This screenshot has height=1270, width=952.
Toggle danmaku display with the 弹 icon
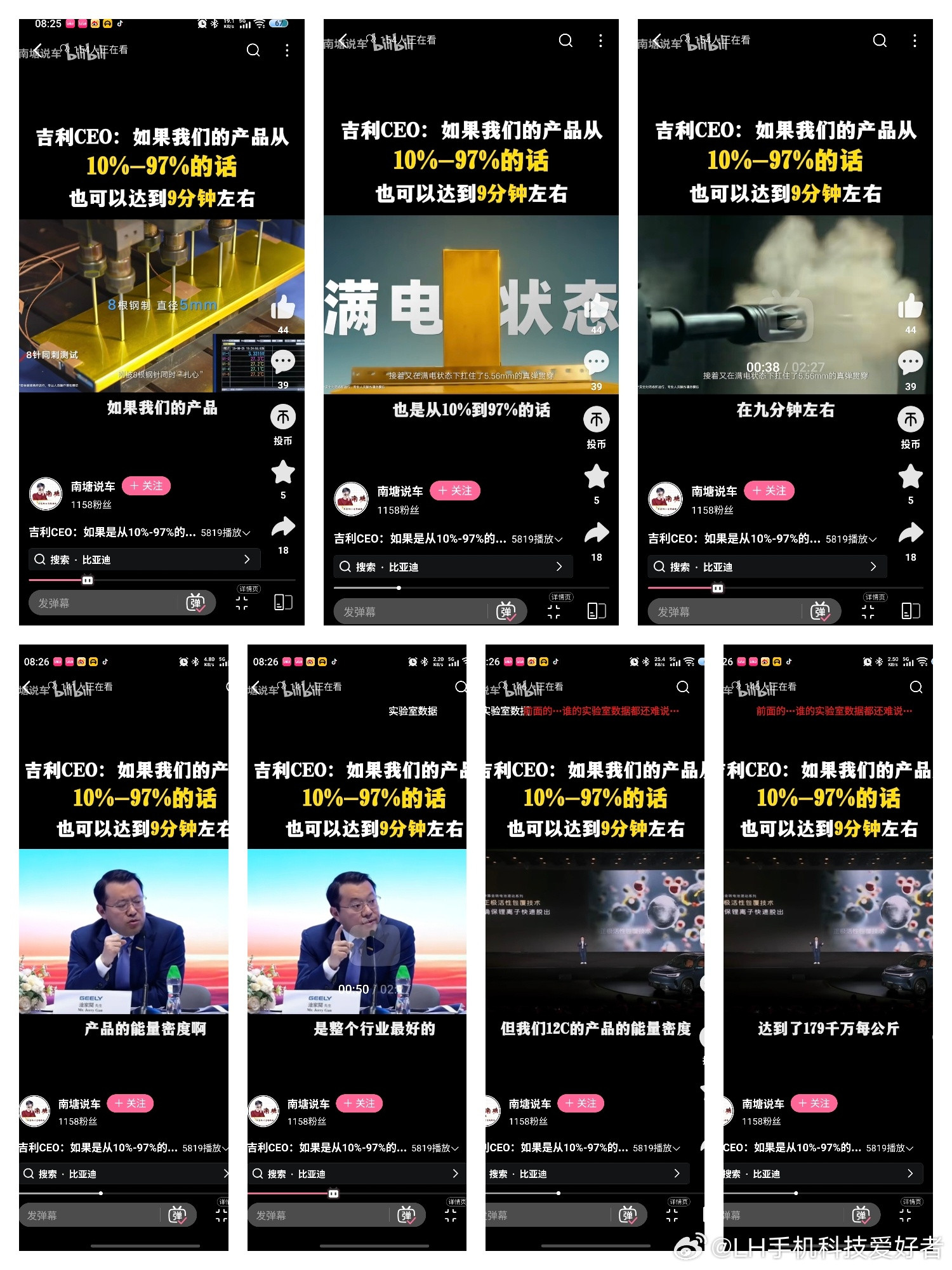click(197, 603)
